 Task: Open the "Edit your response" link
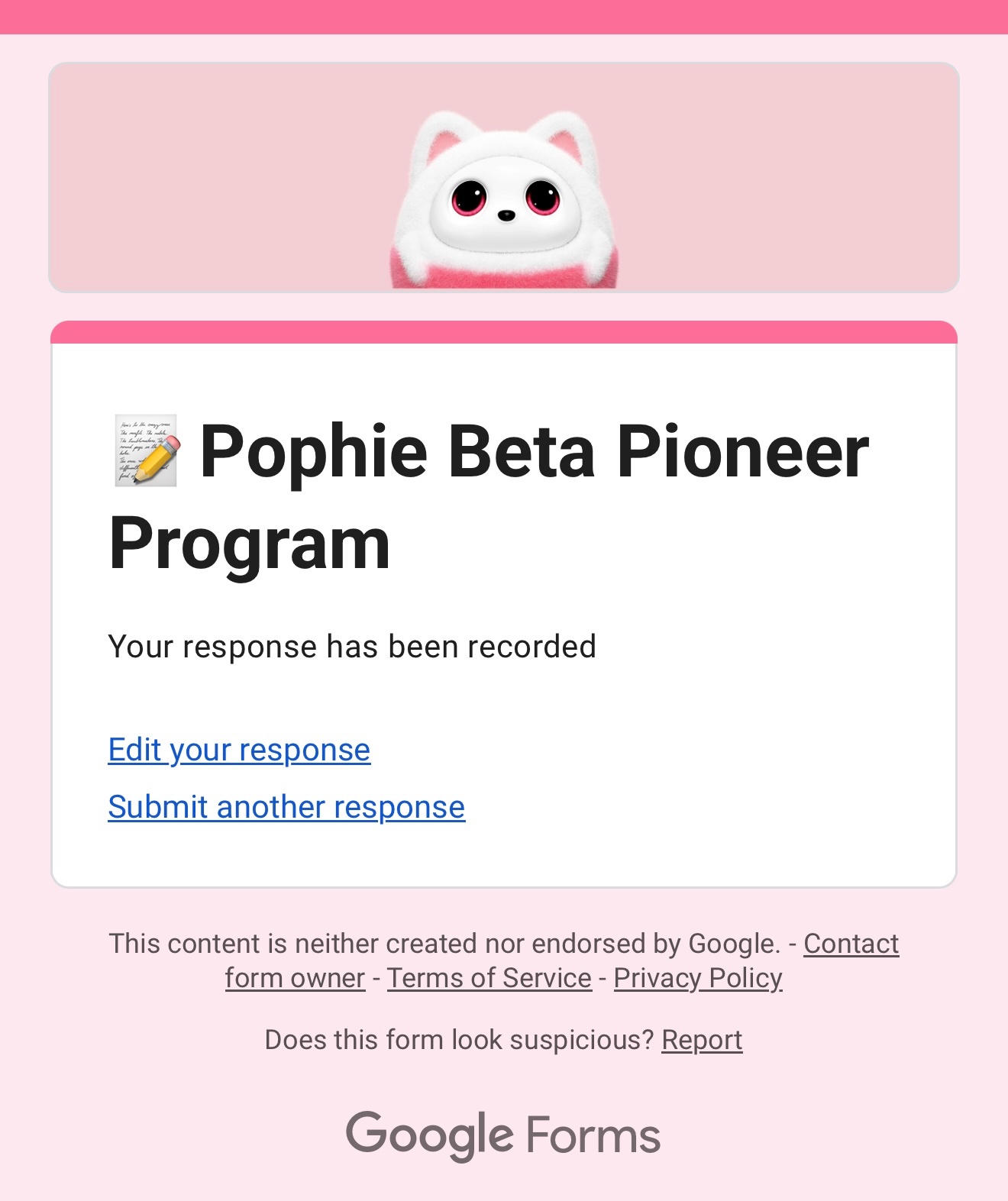[x=239, y=750]
